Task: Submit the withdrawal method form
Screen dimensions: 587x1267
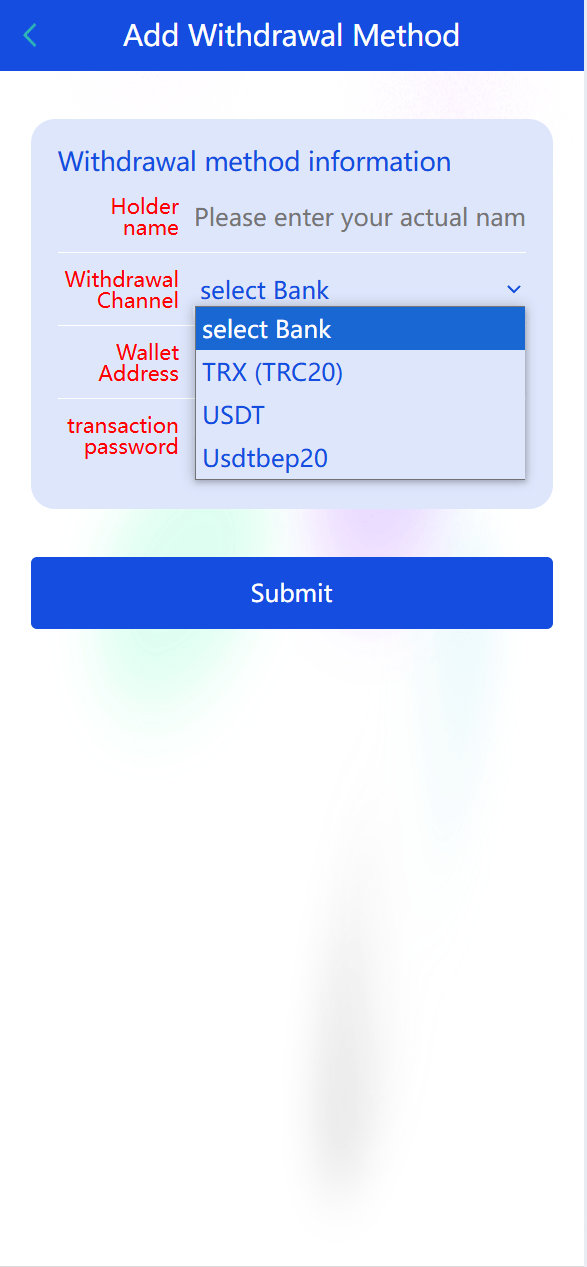Action: click(292, 593)
